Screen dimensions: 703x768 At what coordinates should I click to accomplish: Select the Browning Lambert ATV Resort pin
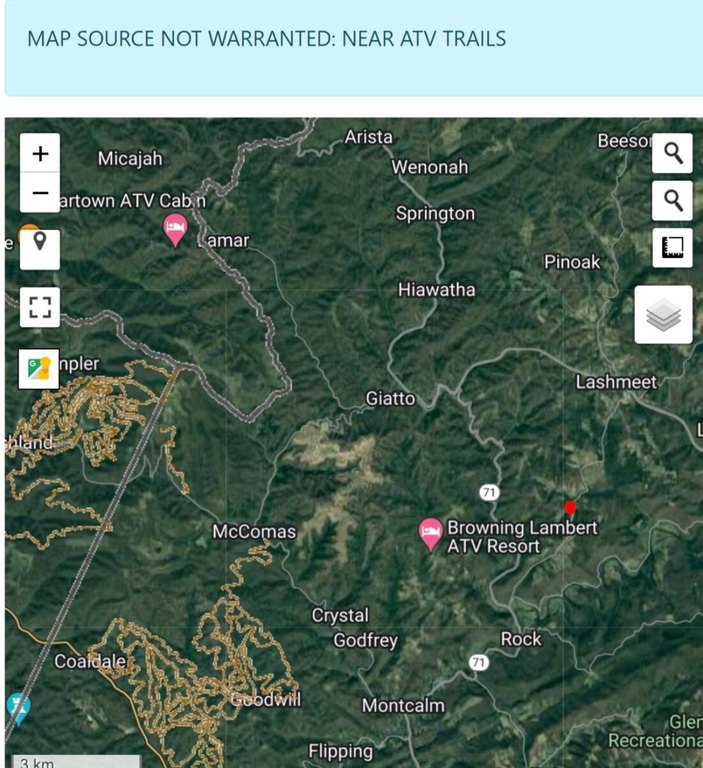[x=430, y=532]
